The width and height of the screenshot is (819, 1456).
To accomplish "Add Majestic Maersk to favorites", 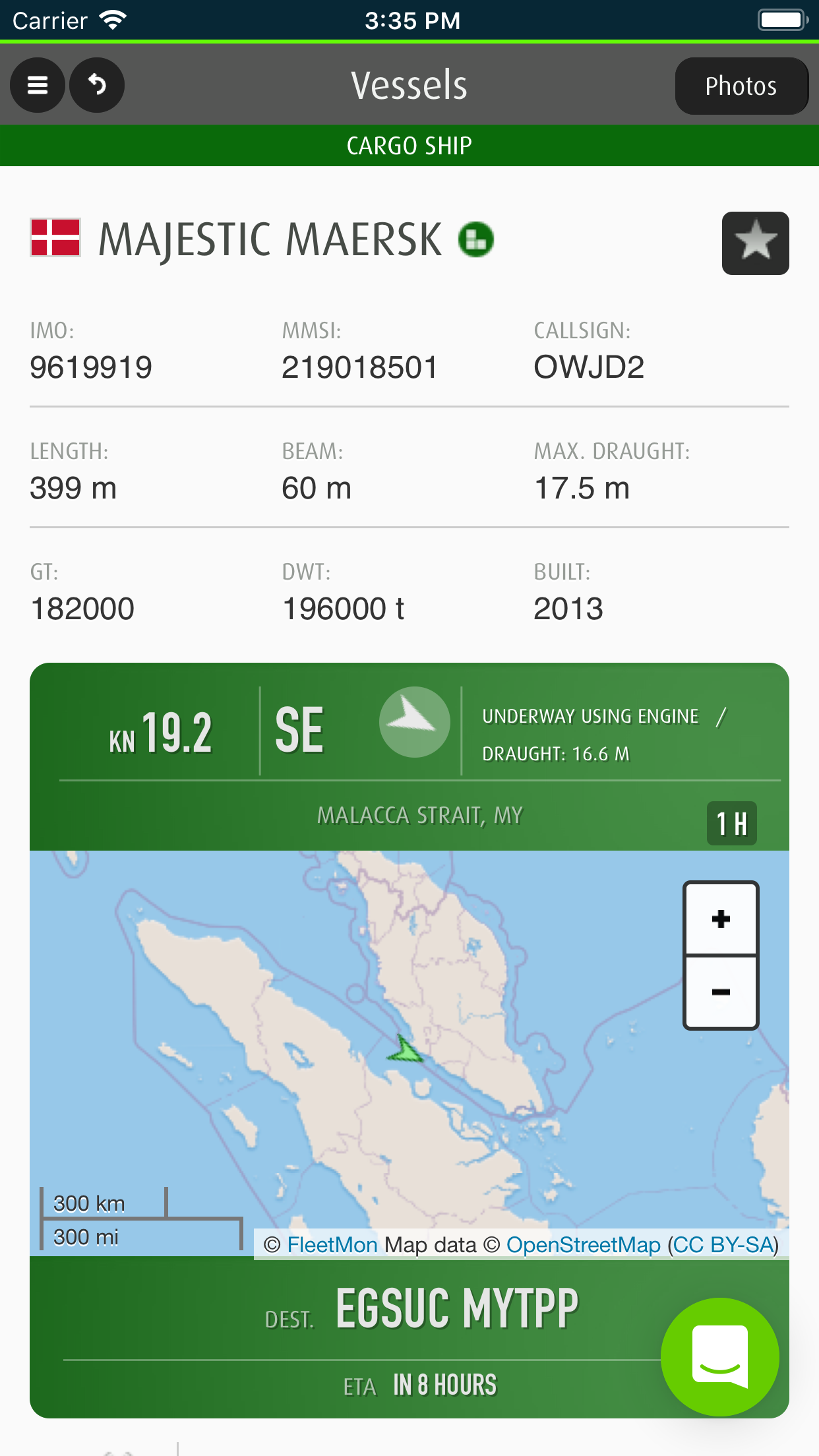I will pyautogui.click(x=755, y=243).
